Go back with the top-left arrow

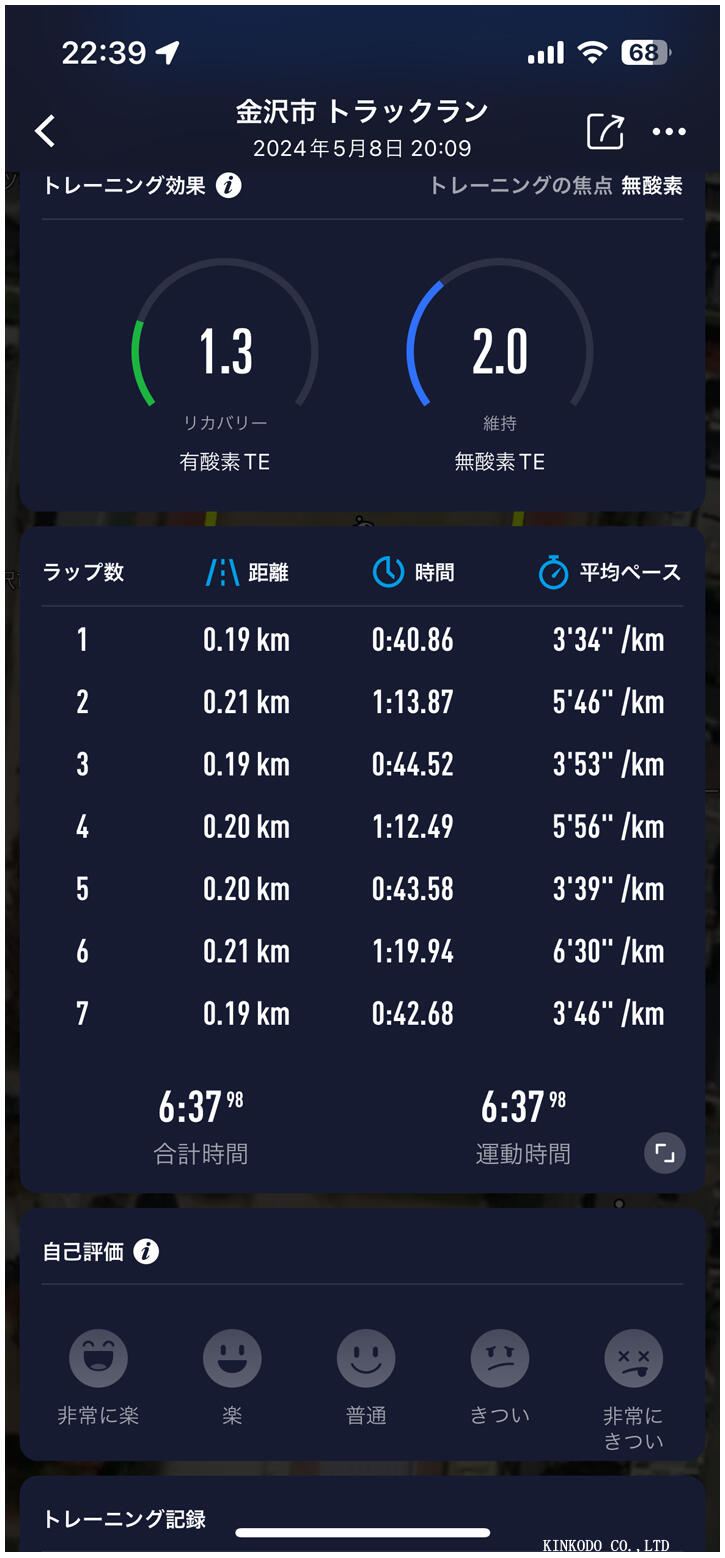click(x=45, y=131)
